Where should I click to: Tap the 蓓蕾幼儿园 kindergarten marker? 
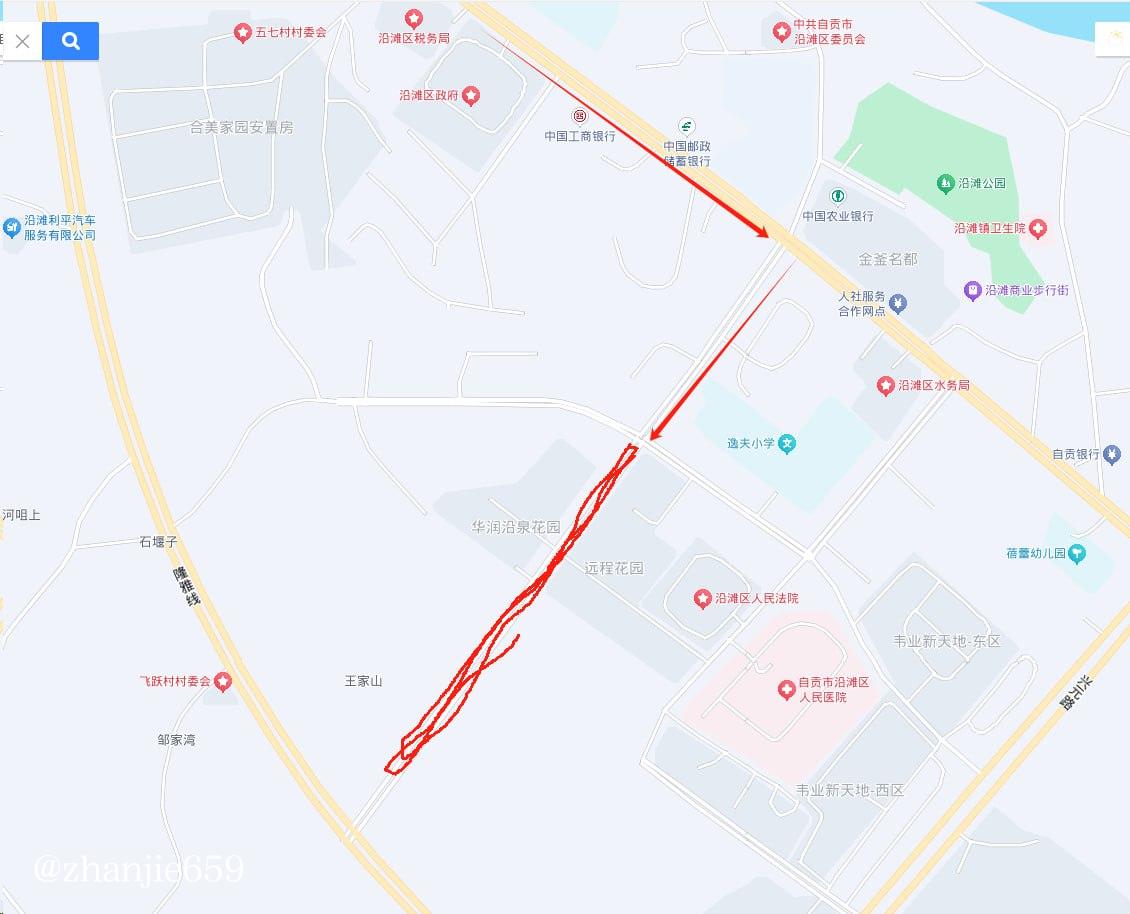(1076, 553)
